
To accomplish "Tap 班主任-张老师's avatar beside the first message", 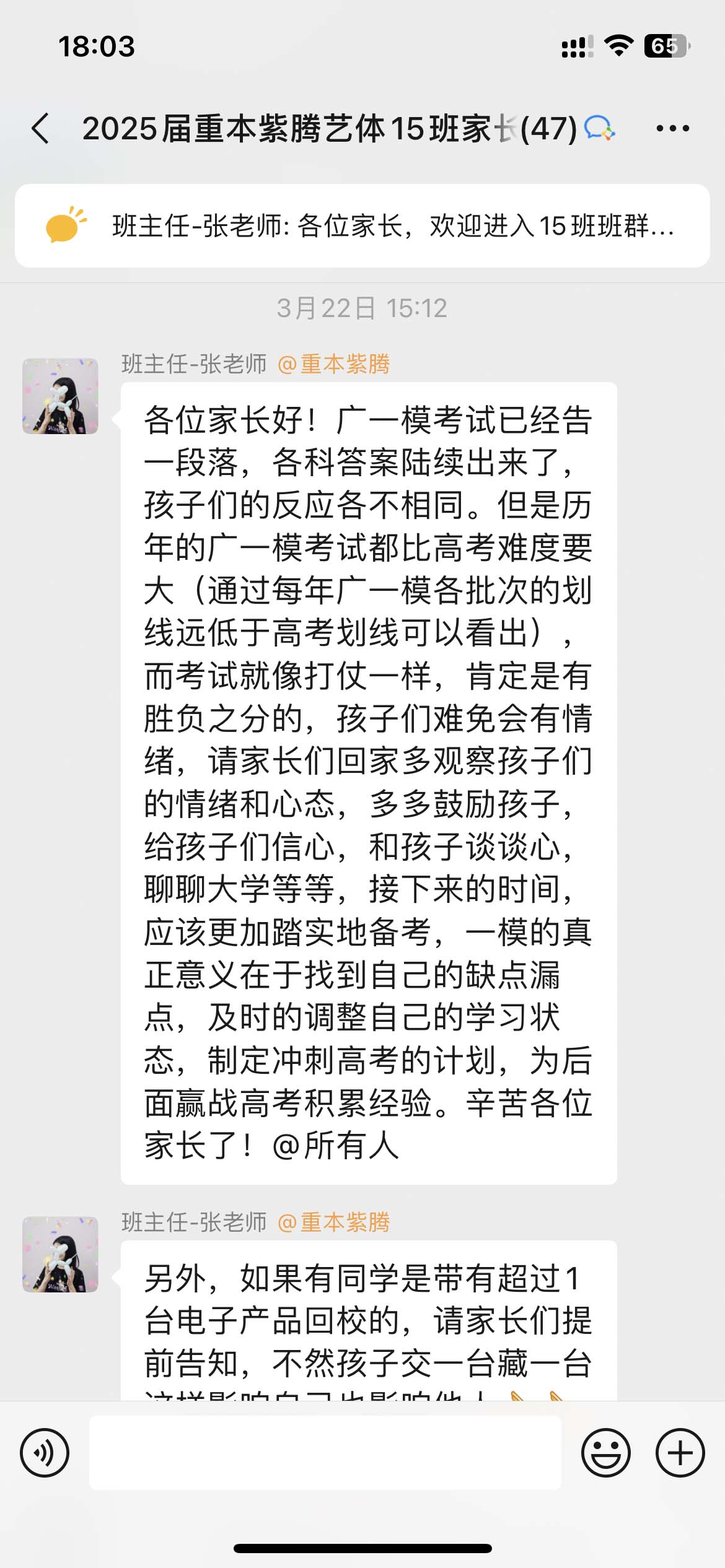I will (60, 396).
